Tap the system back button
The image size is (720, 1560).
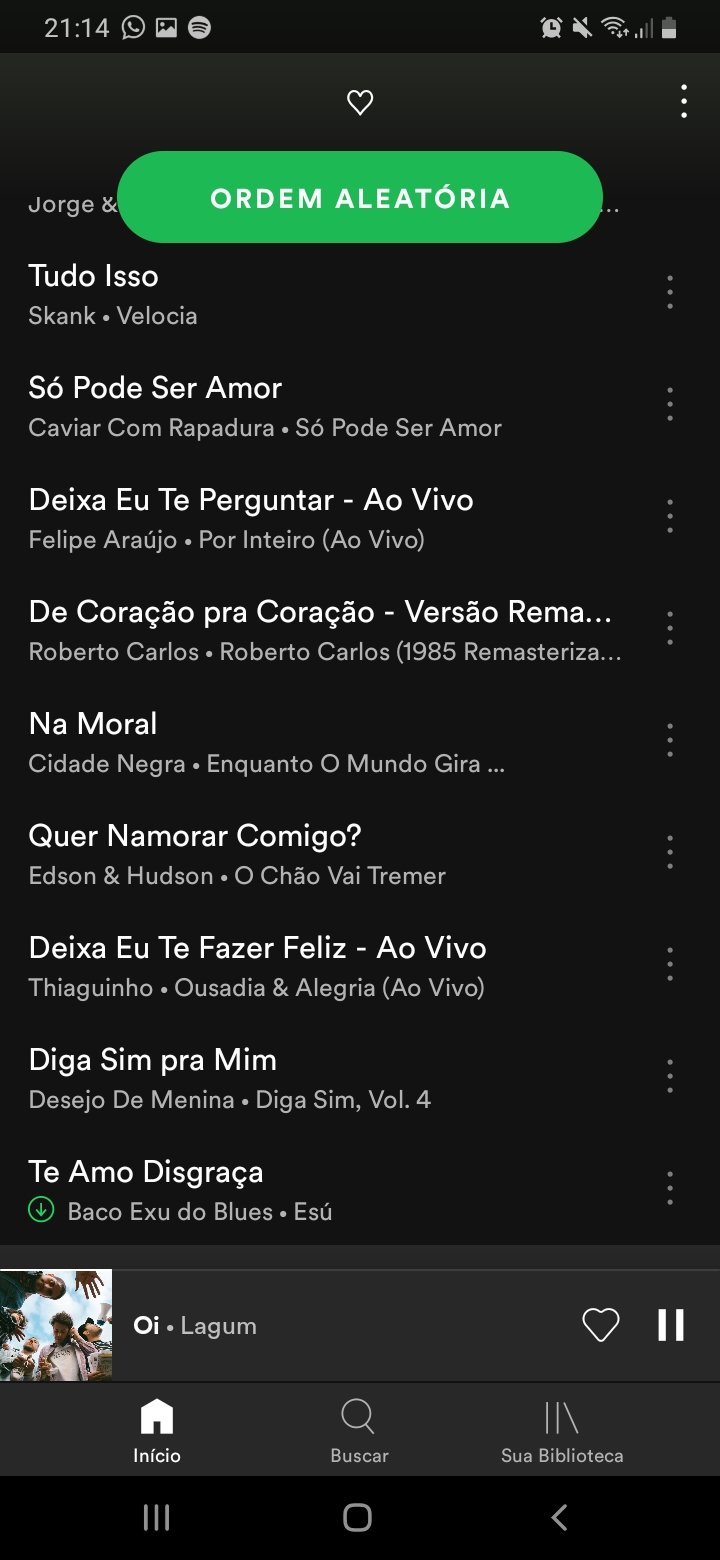coord(560,1517)
